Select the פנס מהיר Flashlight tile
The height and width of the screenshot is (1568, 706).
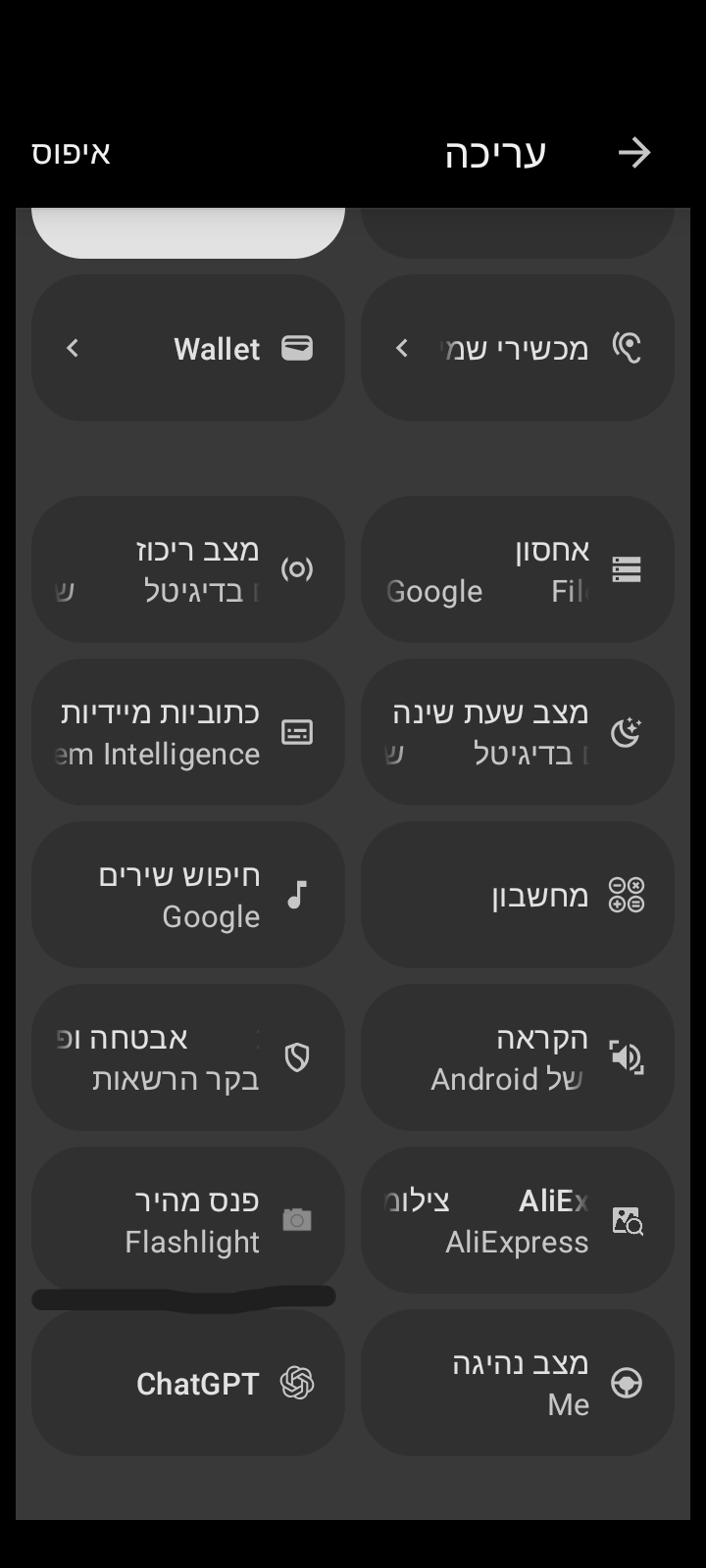pos(188,1220)
